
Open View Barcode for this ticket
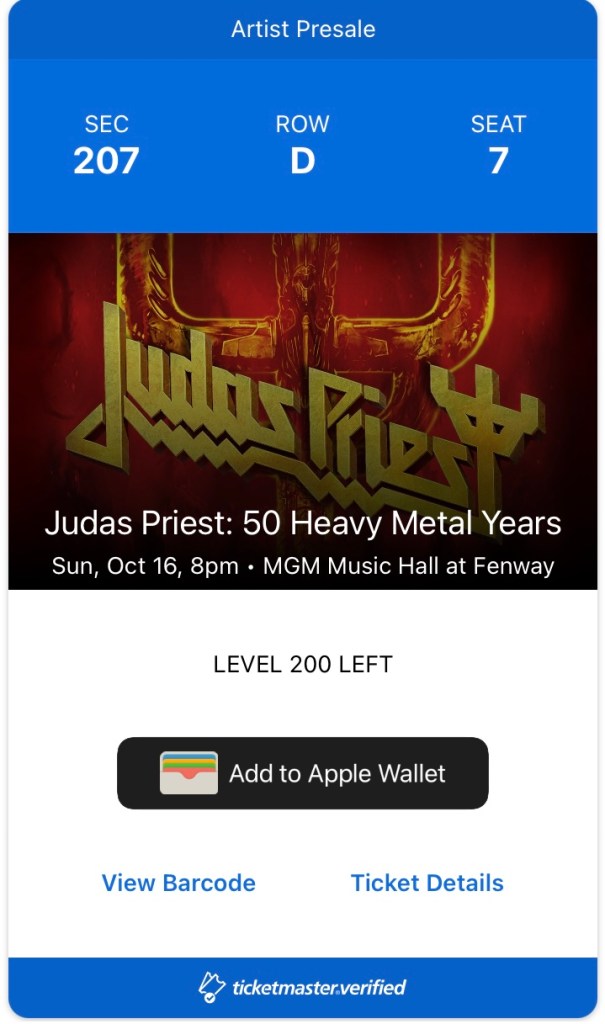coord(179,883)
